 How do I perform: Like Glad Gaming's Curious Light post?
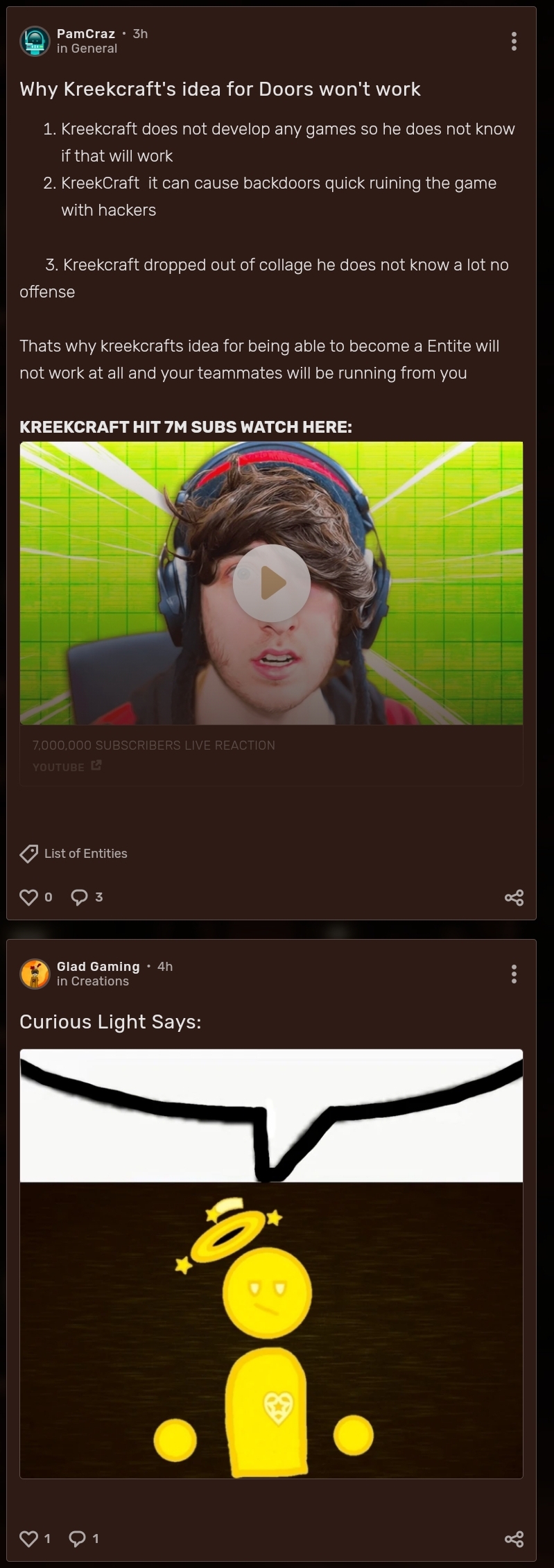29,1539
